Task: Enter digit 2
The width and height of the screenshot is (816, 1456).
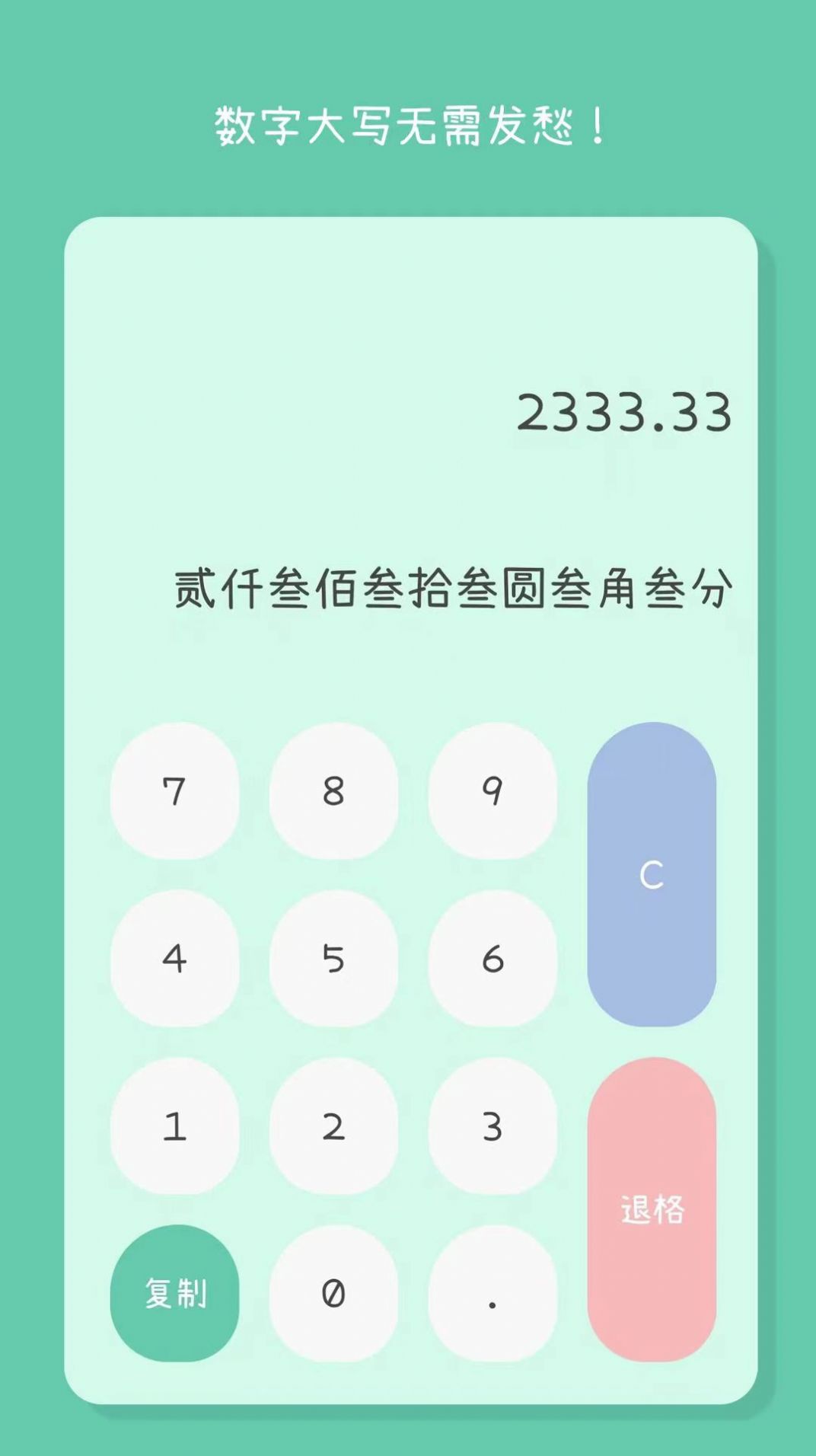Action: click(333, 1126)
